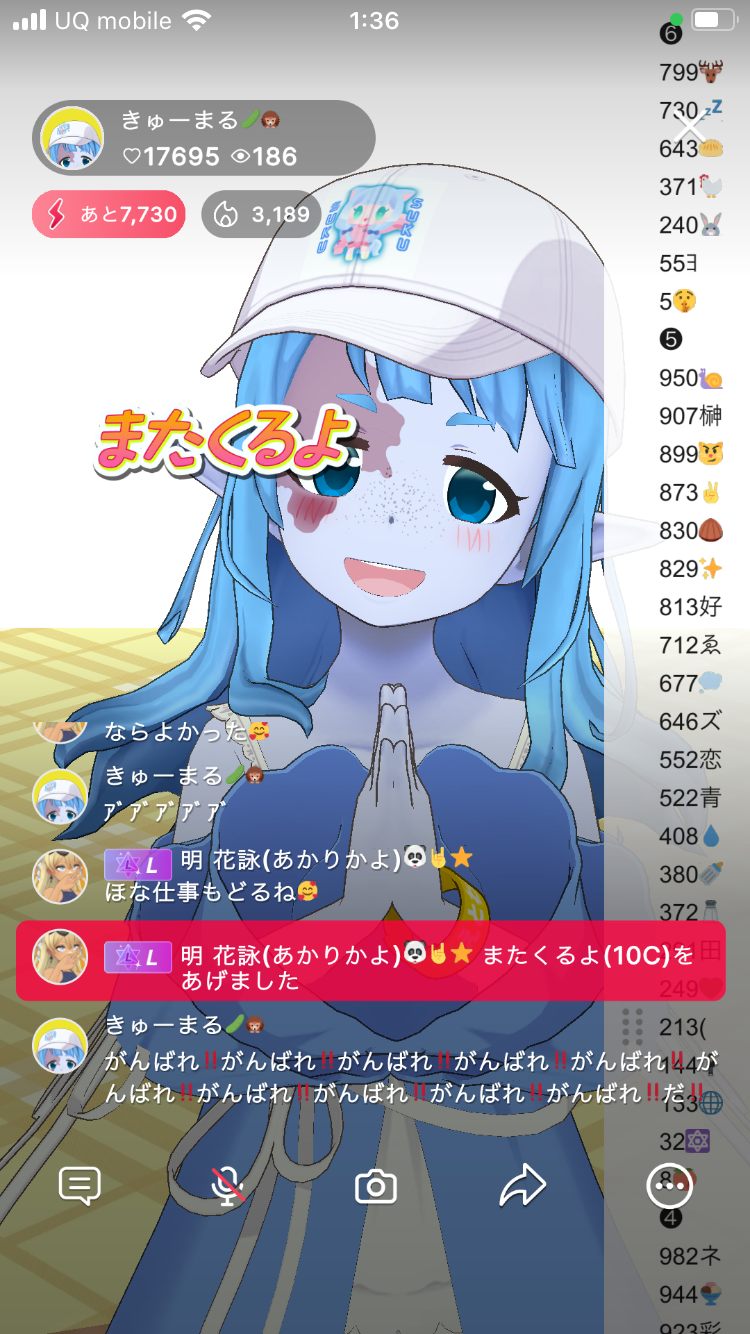Open きゅーまる streamer profile header
Screen dimensions: 750x1334
204,138
